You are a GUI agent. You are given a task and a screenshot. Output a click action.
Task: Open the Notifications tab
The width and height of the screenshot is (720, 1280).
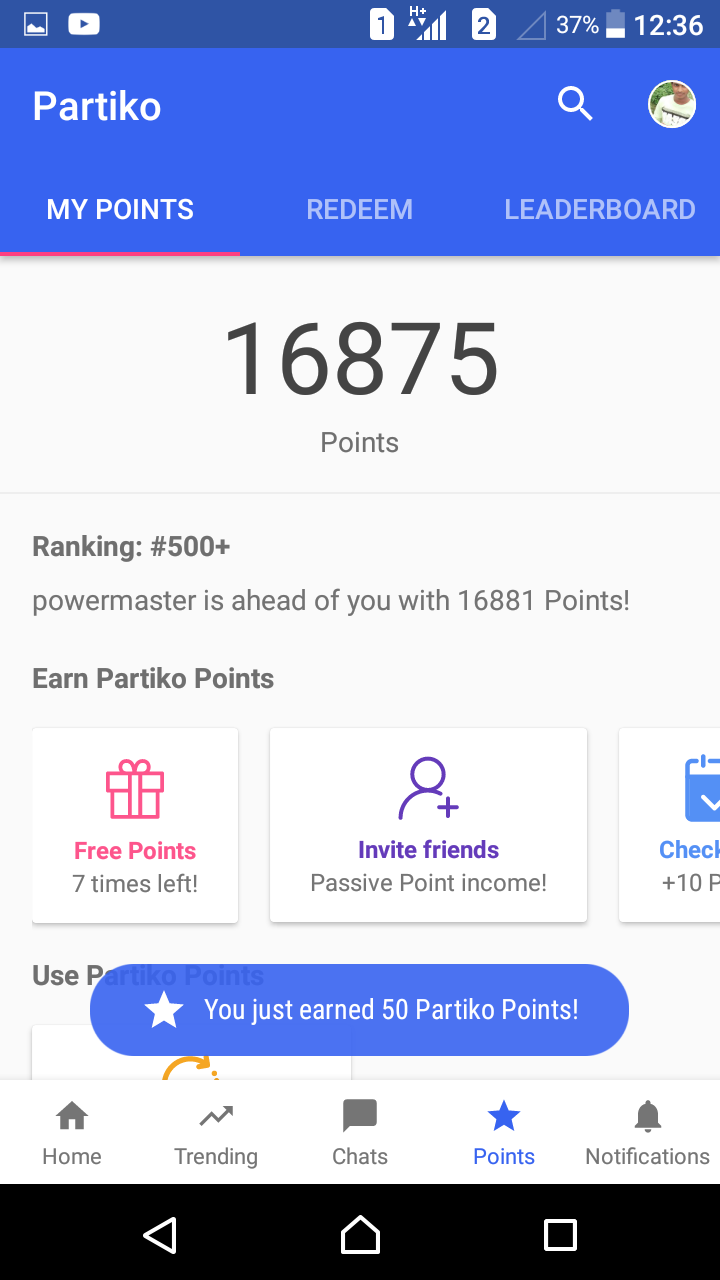point(648,1132)
